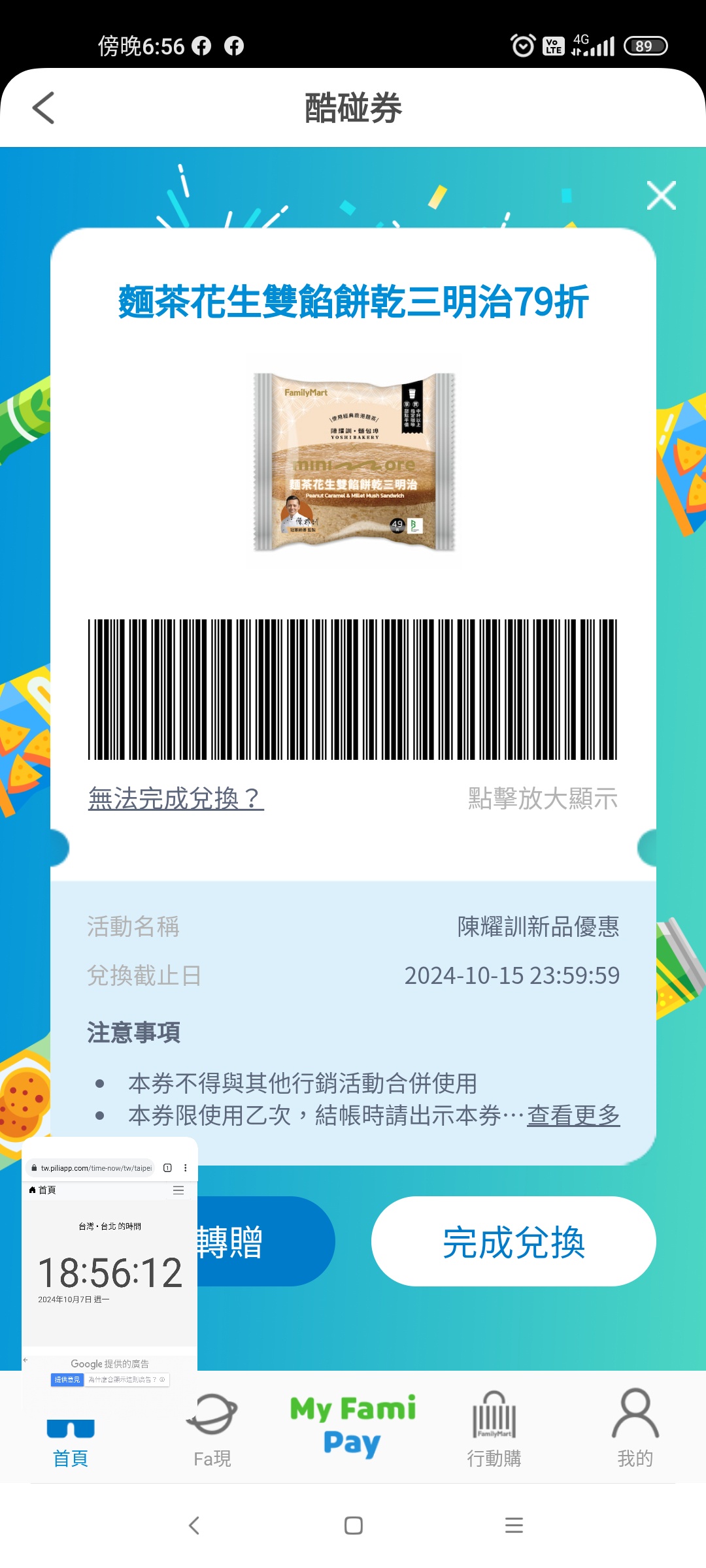Switch to the 行動購 tab
Image resolution: width=706 pixels, height=1568 pixels.
coord(494,1431)
